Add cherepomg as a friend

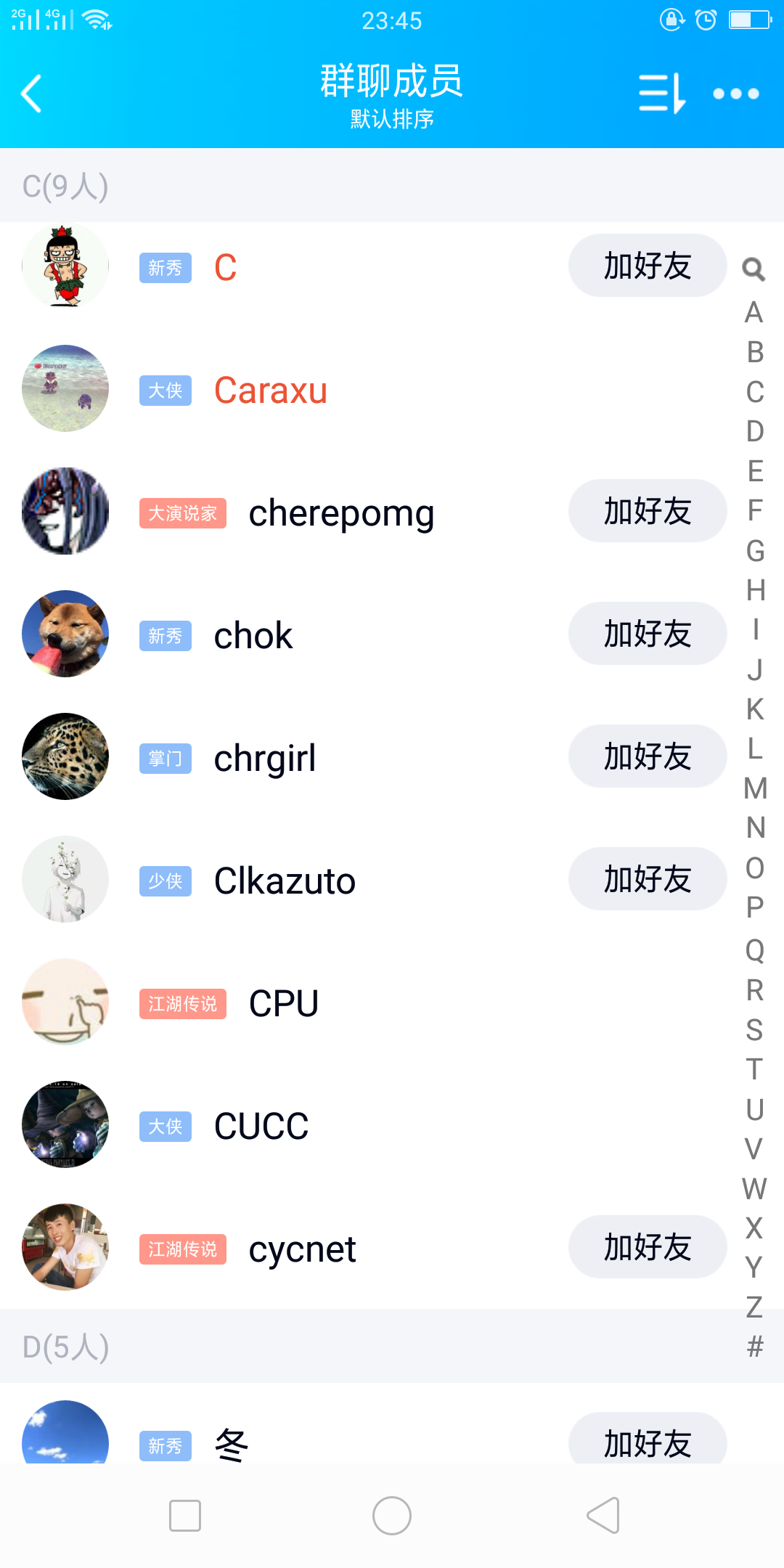coord(647,511)
